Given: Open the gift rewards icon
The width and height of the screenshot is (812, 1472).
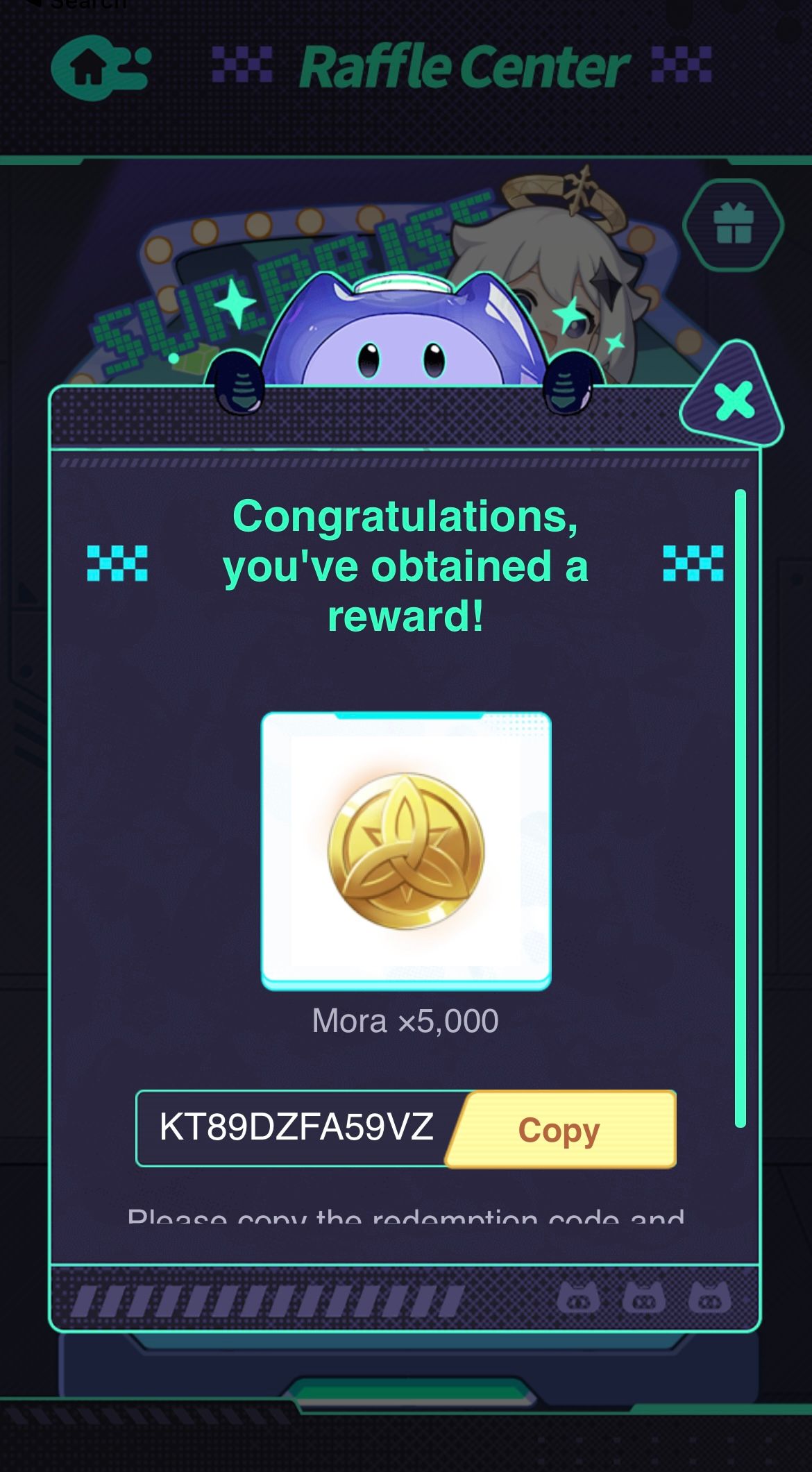Looking at the screenshot, I should coord(733,223).
